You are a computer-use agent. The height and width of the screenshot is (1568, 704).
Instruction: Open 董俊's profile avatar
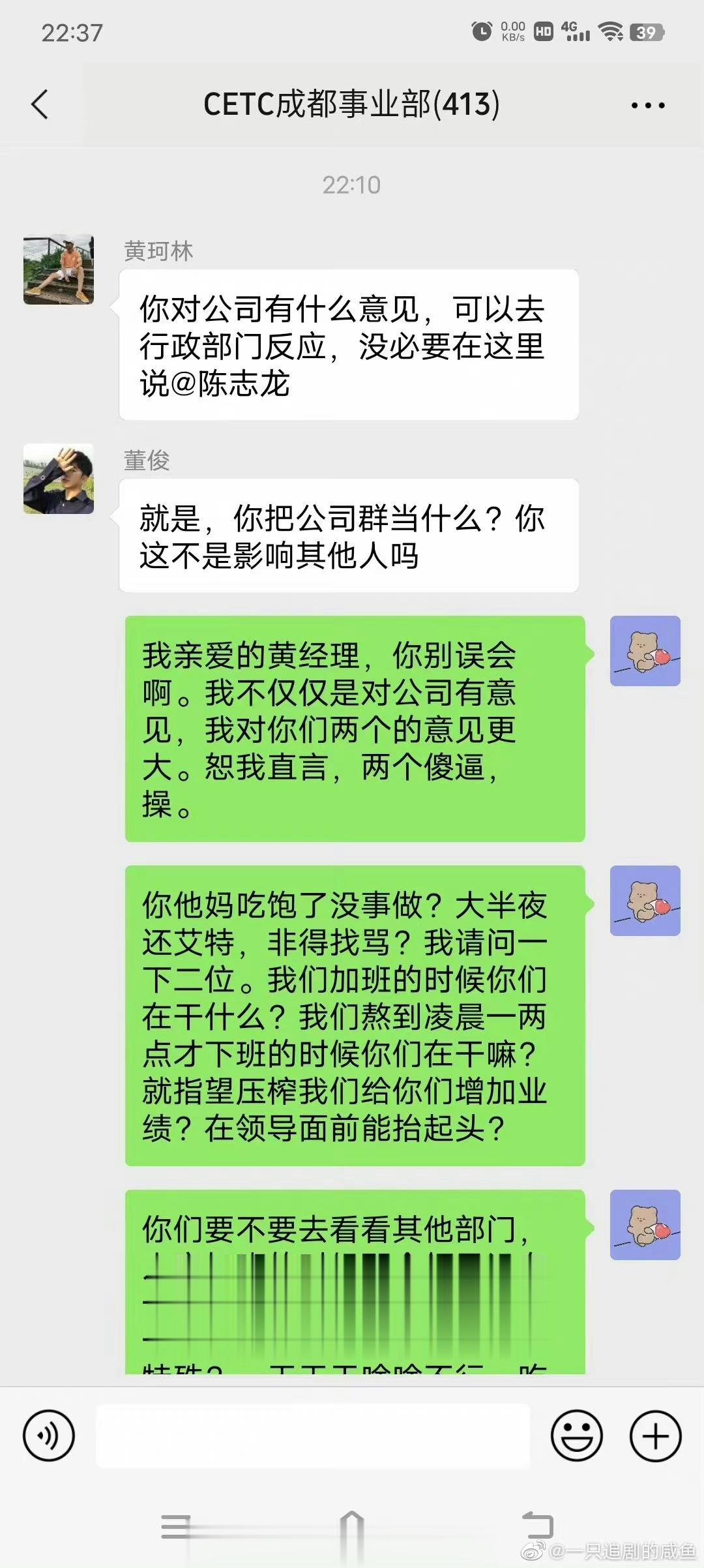pos(59,479)
